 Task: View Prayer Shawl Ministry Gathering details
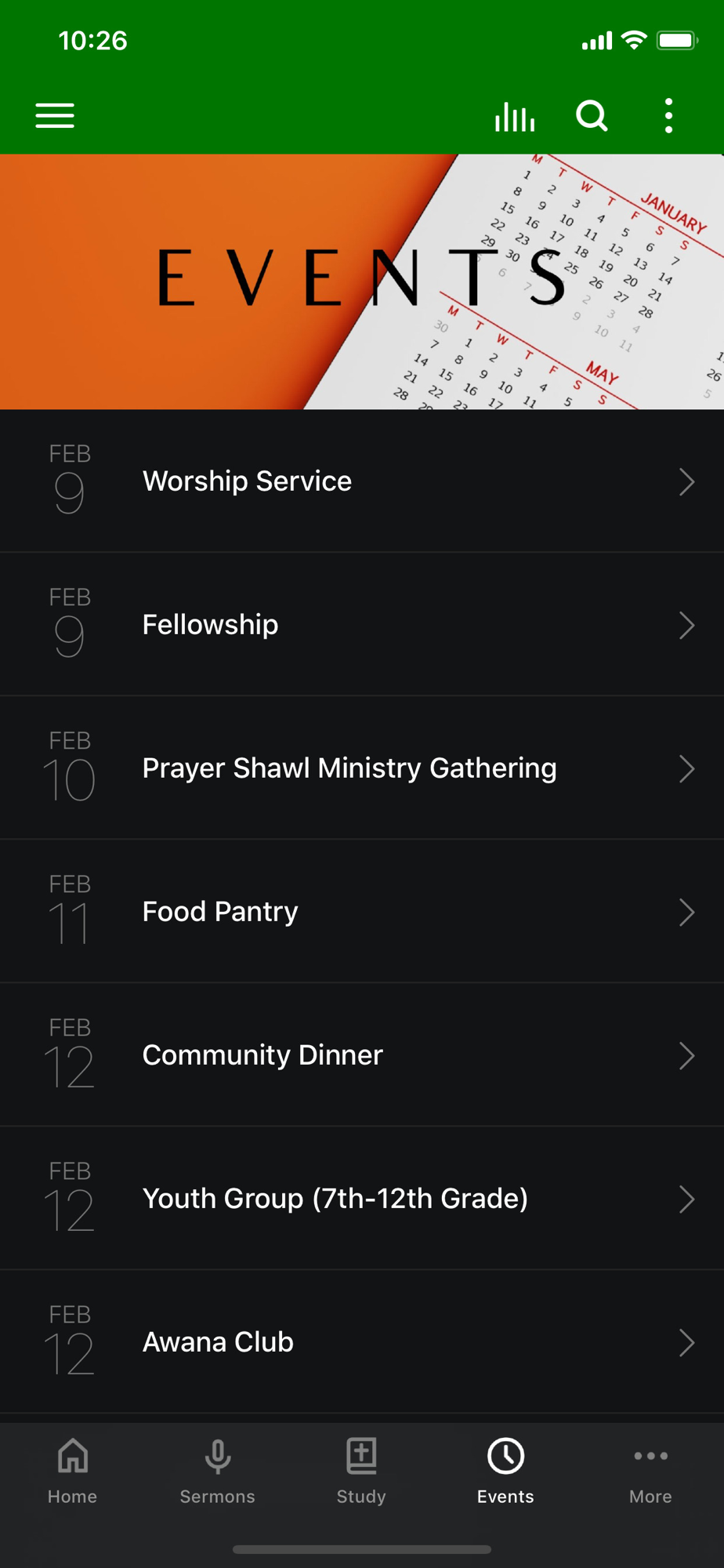[362, 768]
